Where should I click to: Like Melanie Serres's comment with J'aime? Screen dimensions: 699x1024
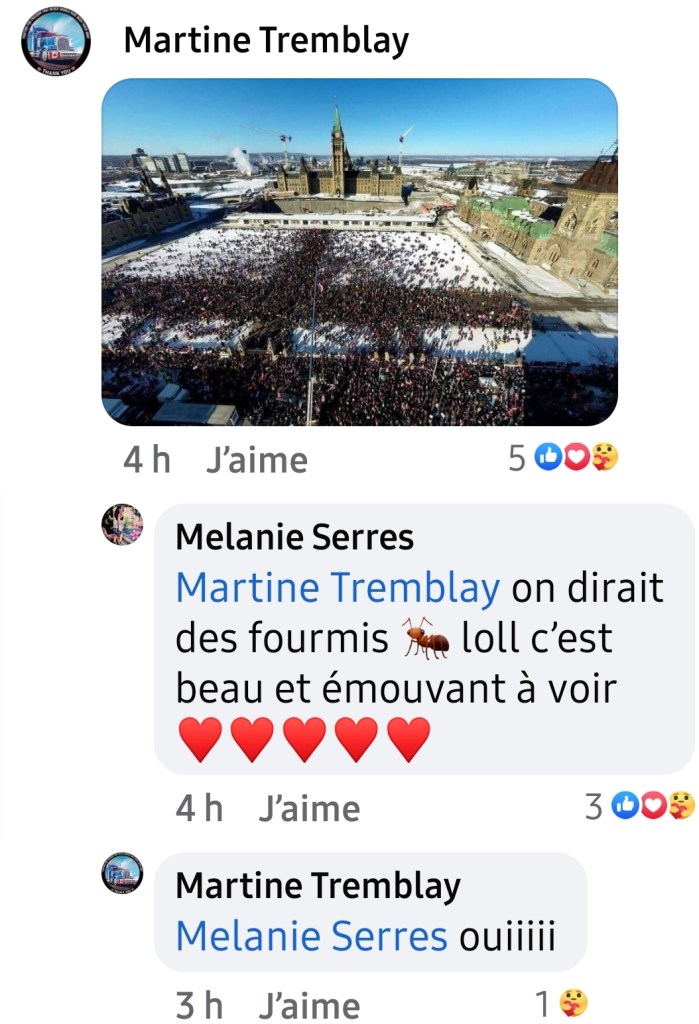308,808
